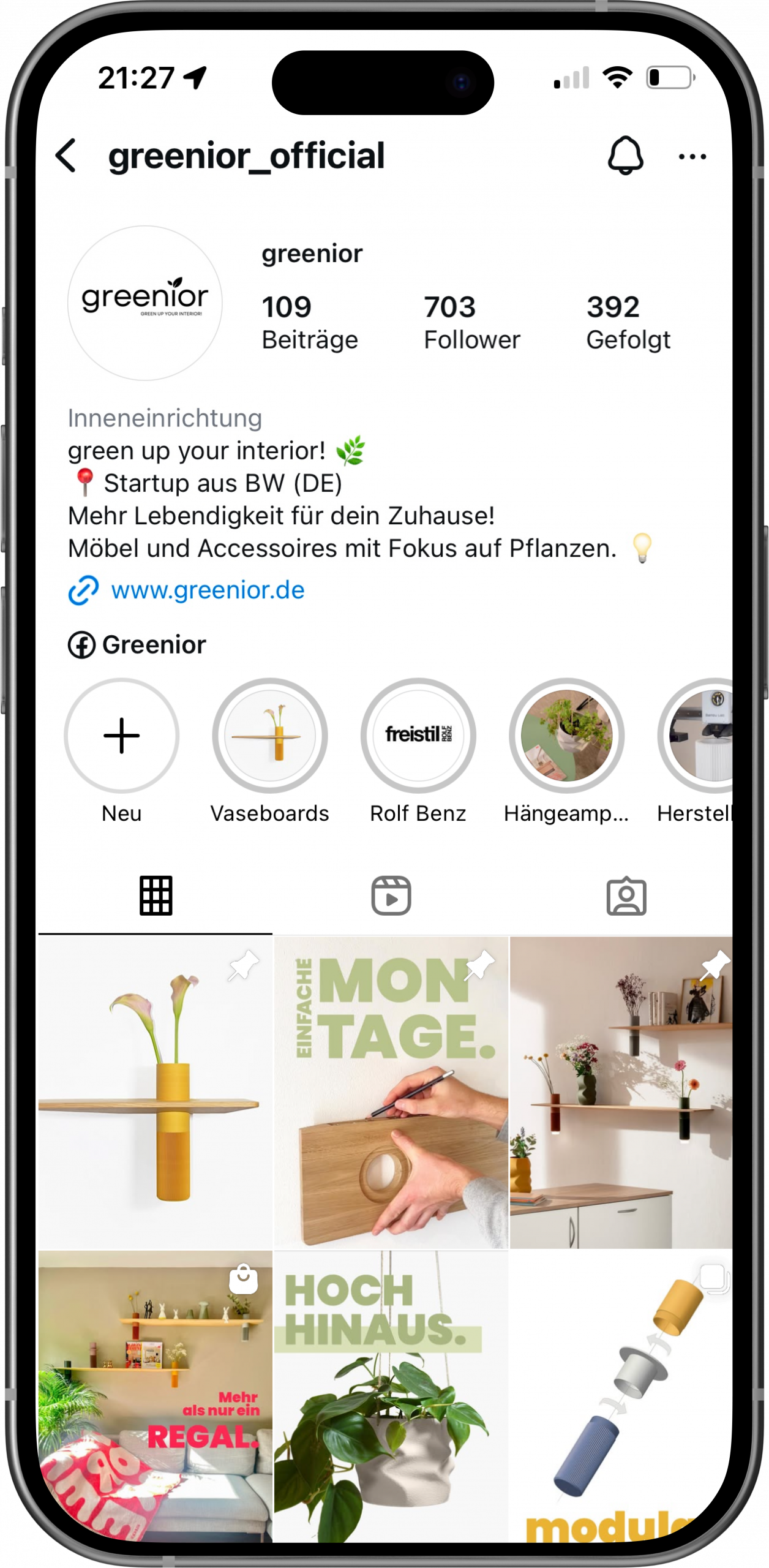Open the Einfache Montage post
Viewport: 769px width, 1568px height.
[391, 1093]
